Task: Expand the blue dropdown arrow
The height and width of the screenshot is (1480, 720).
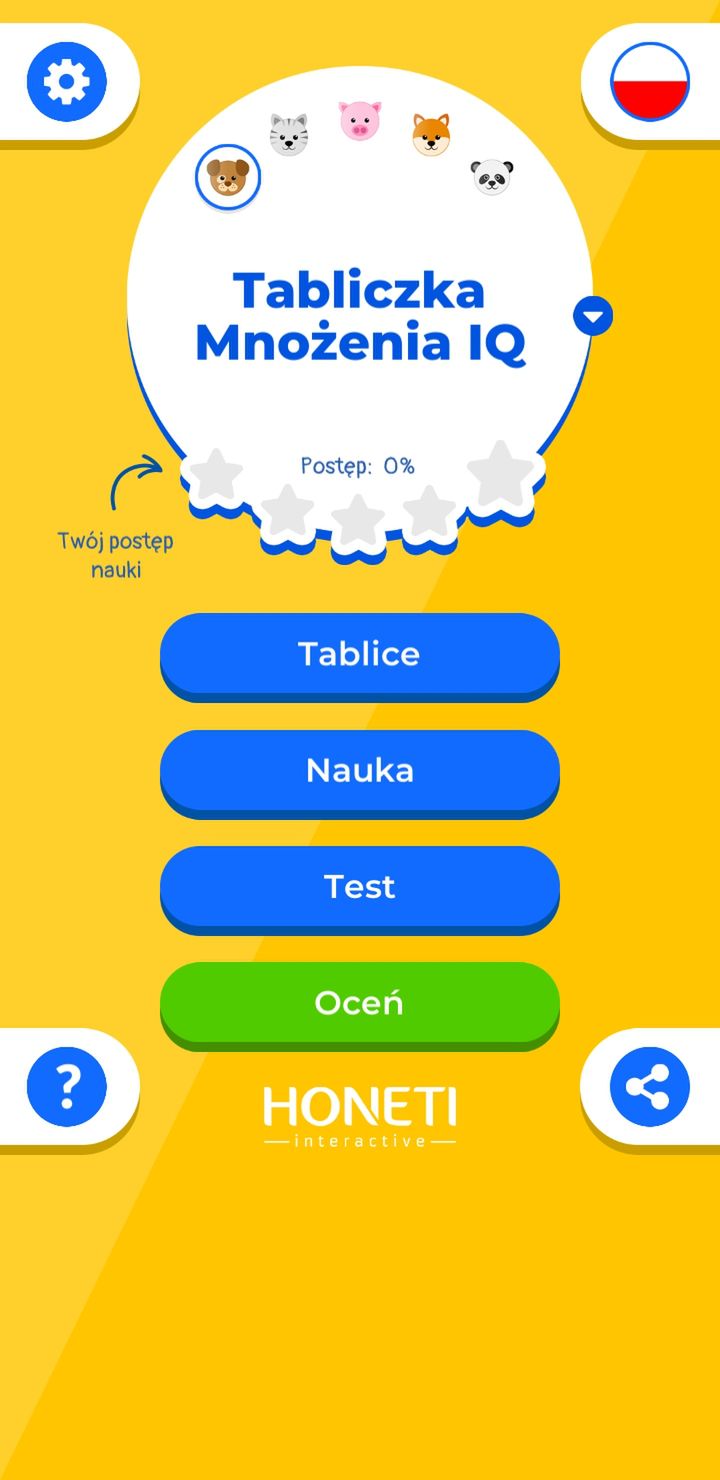Action: point(593,317)
